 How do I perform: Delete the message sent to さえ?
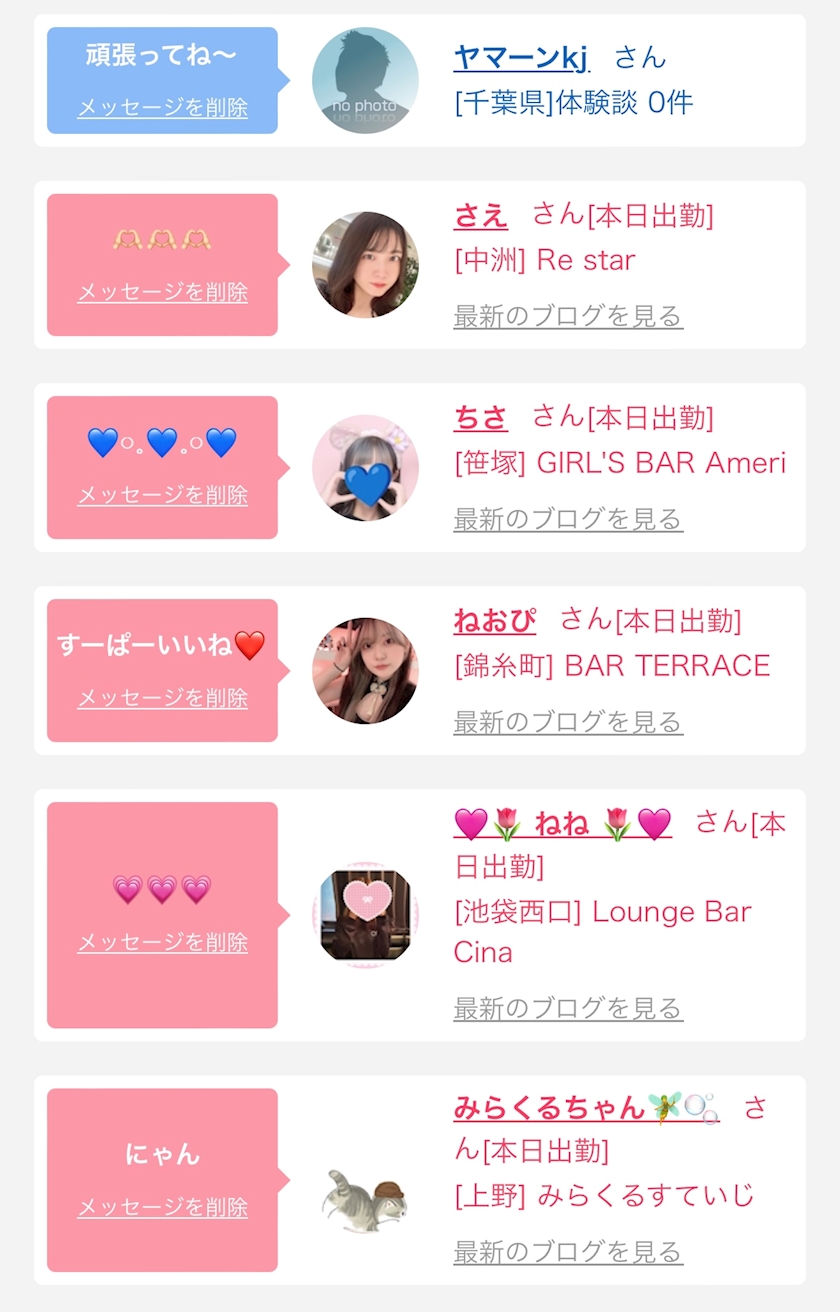point(162,292)
